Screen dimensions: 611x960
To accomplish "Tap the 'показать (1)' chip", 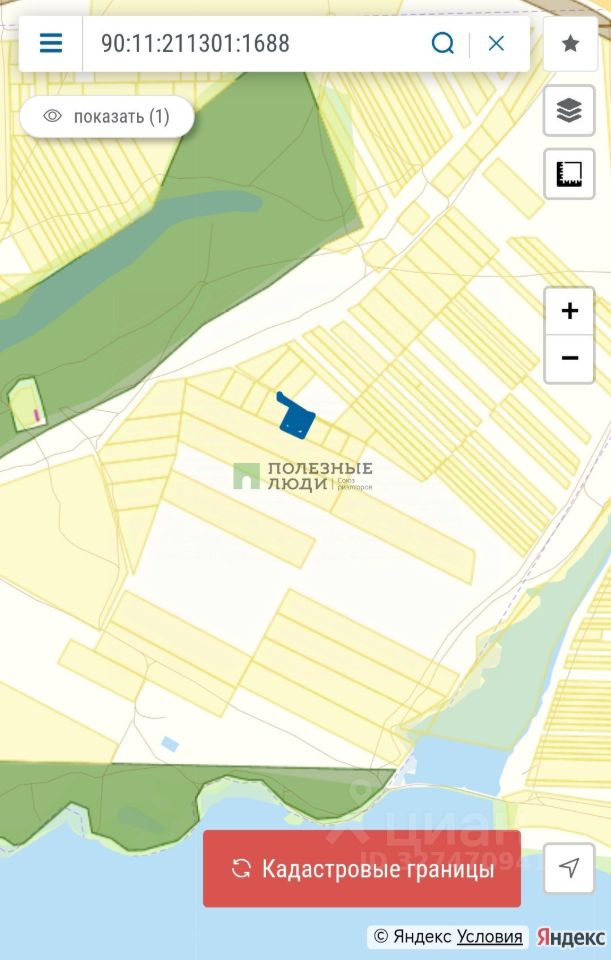I will 107,116.
